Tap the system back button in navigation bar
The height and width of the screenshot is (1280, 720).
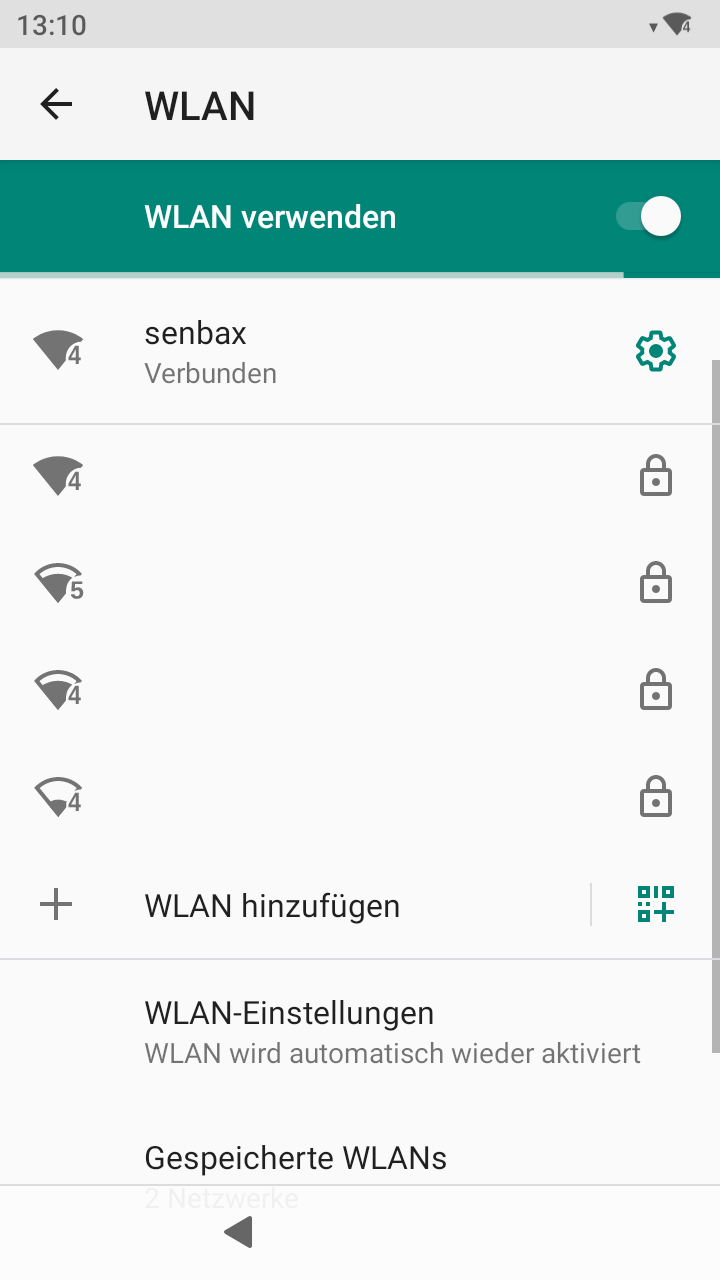click(x=239, y=1232)
